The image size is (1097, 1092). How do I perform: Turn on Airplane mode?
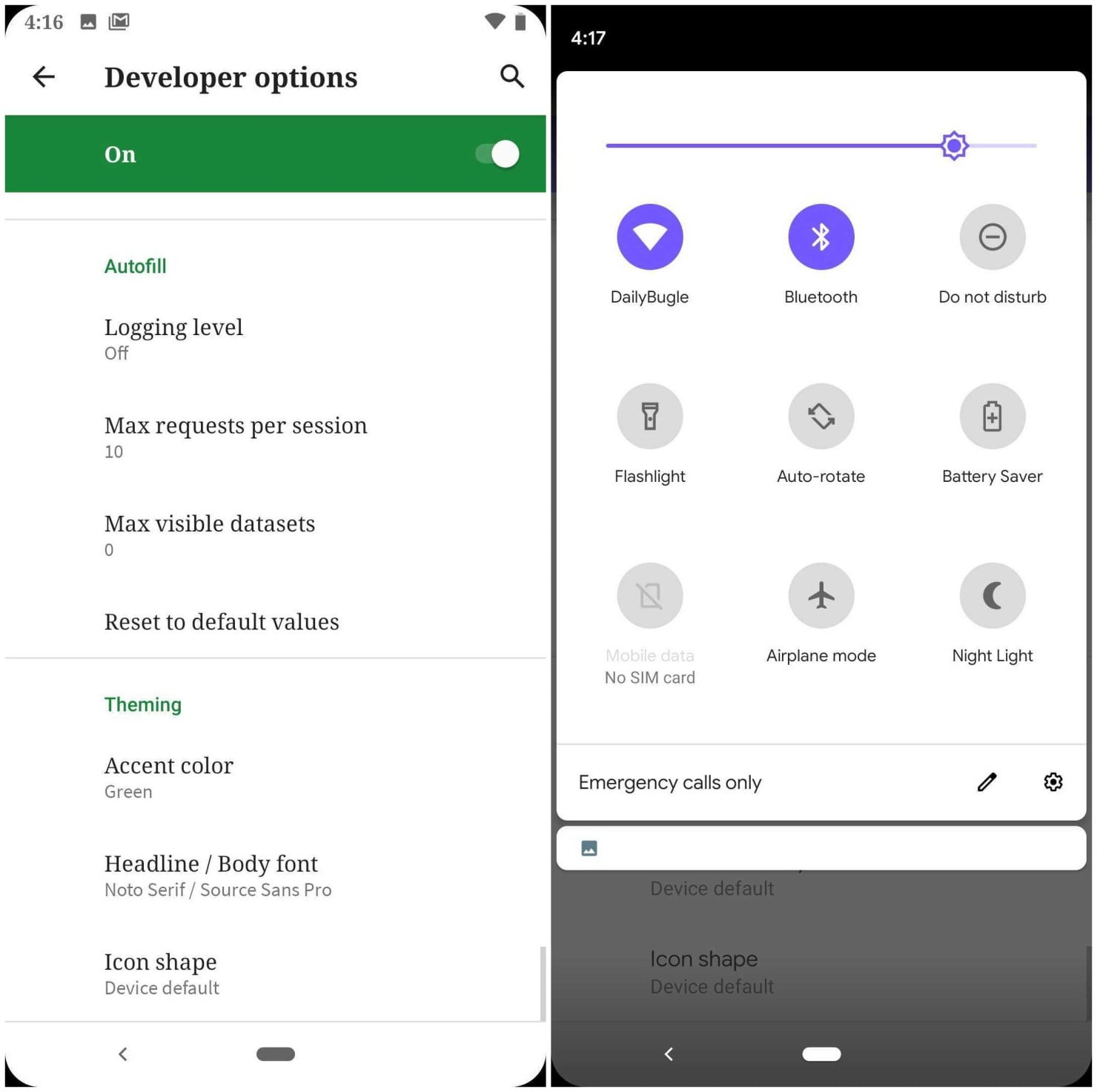coord(821,596)
